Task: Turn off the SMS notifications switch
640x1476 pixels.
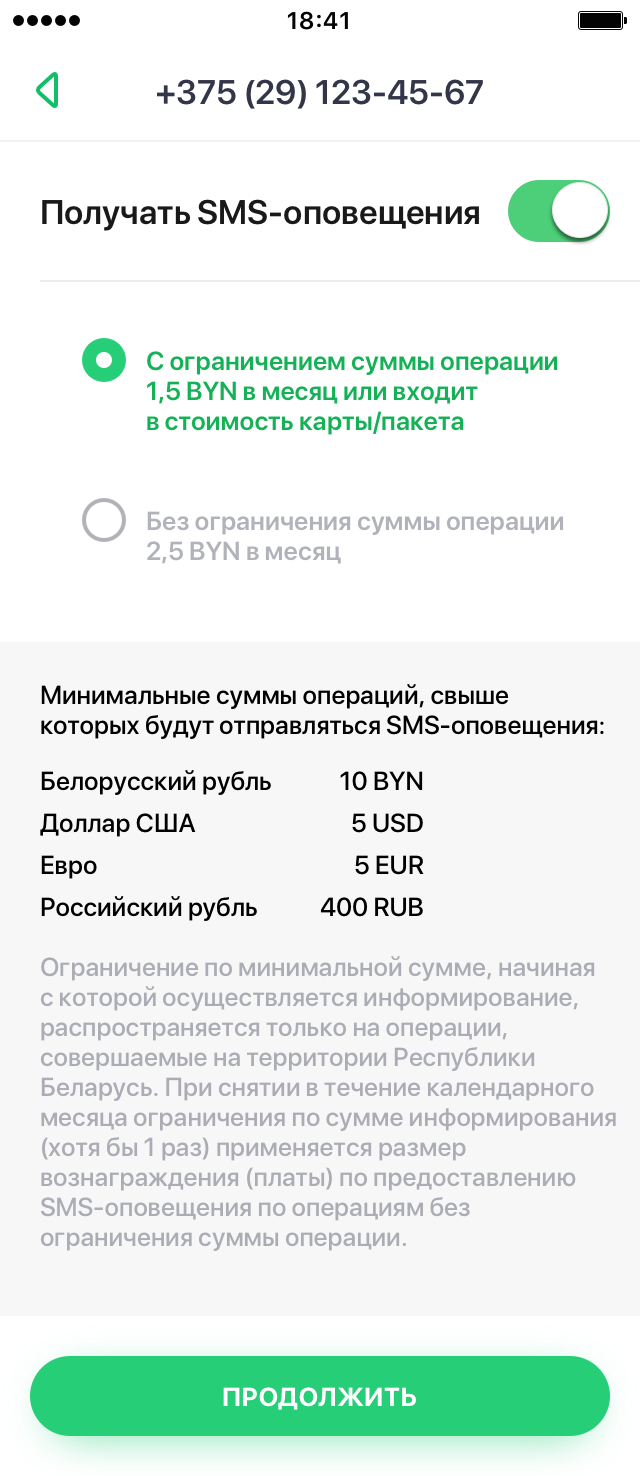Action: click(558, 212)
